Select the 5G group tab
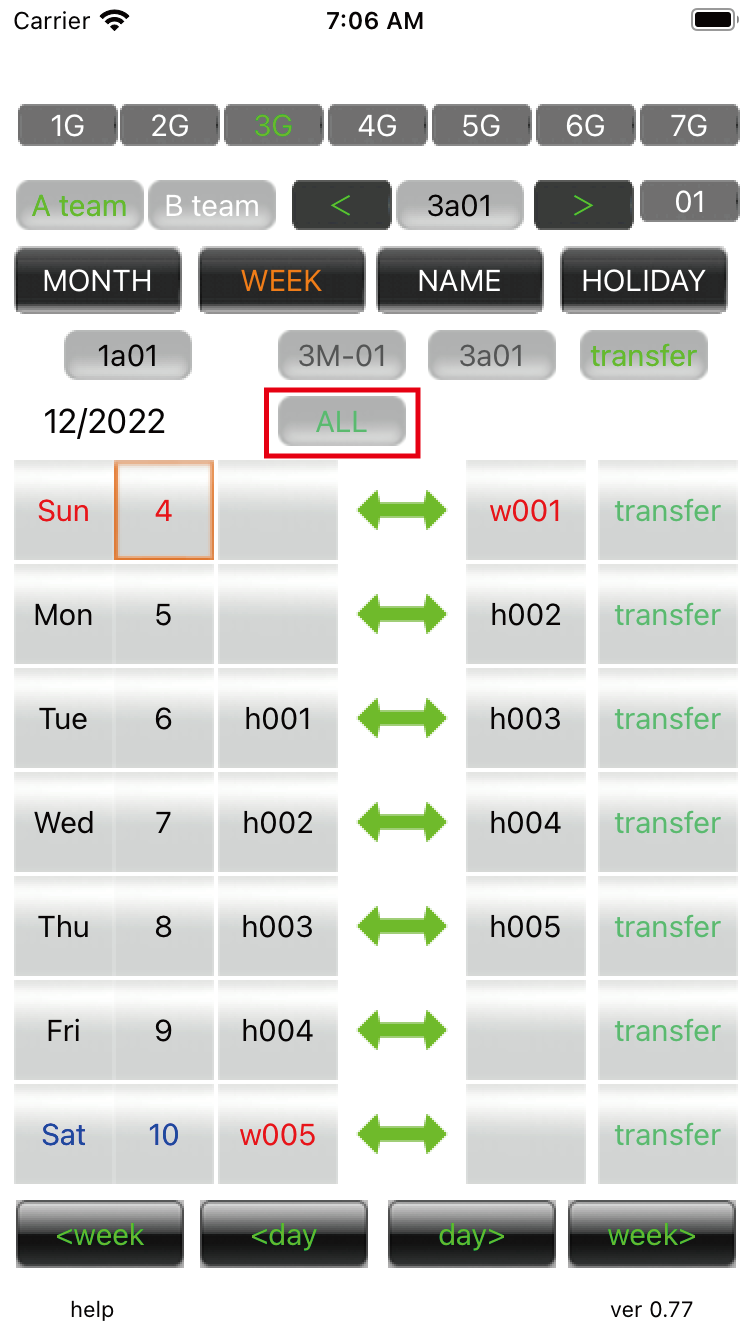The width and height of the screenshot is (750, 1334). click(481, 126)
